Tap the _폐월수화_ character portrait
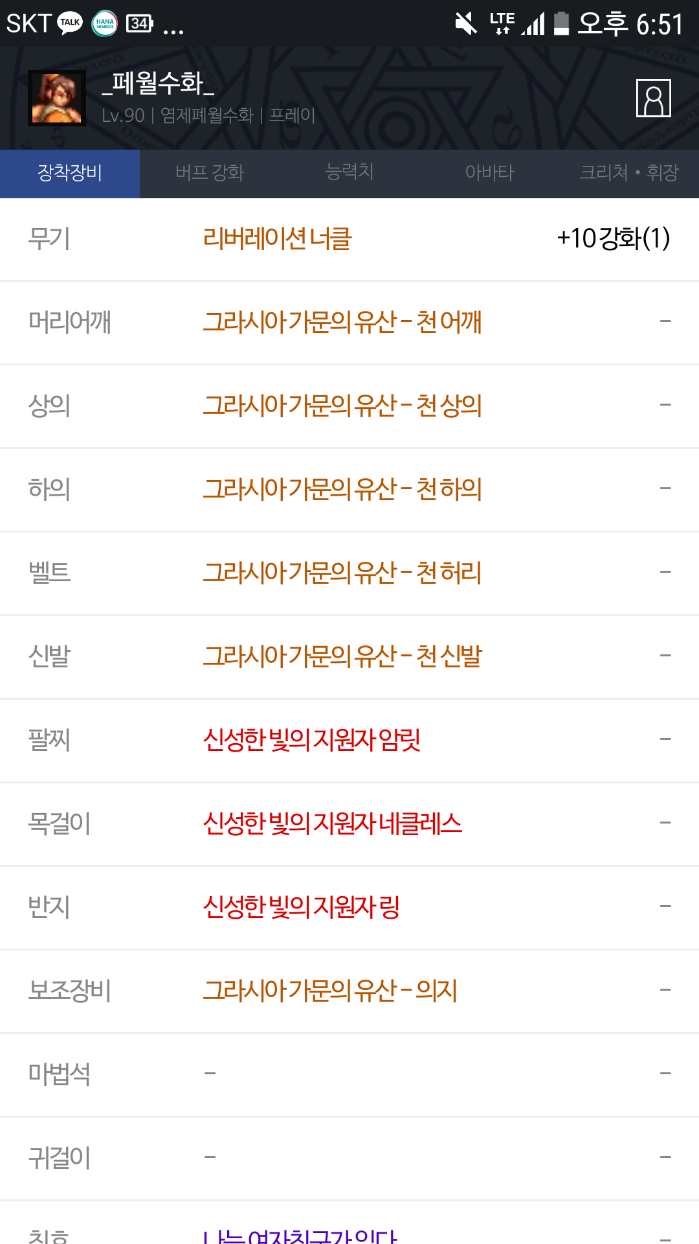 [x=56, y=98]
